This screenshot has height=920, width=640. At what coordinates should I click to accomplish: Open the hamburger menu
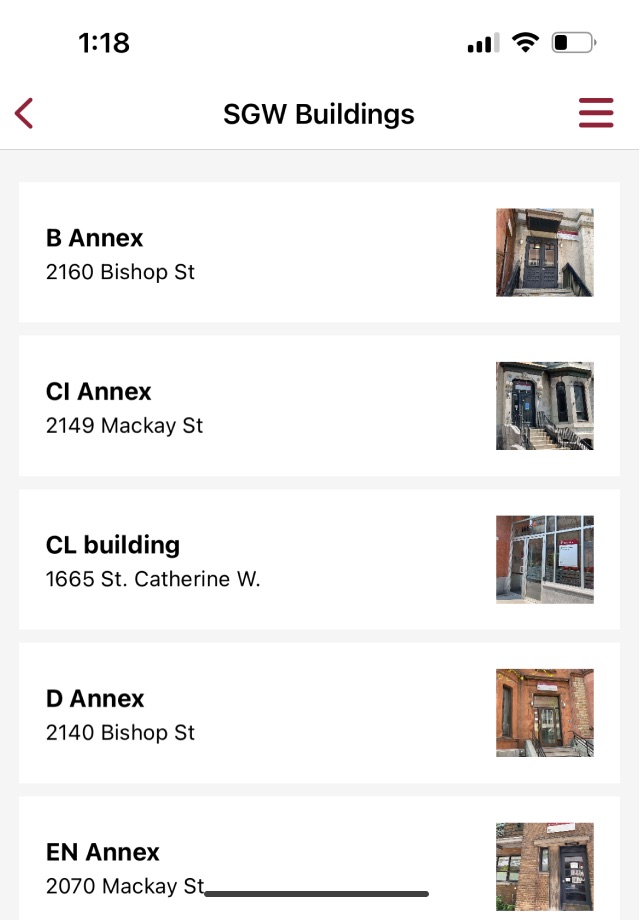click(596, 113)
